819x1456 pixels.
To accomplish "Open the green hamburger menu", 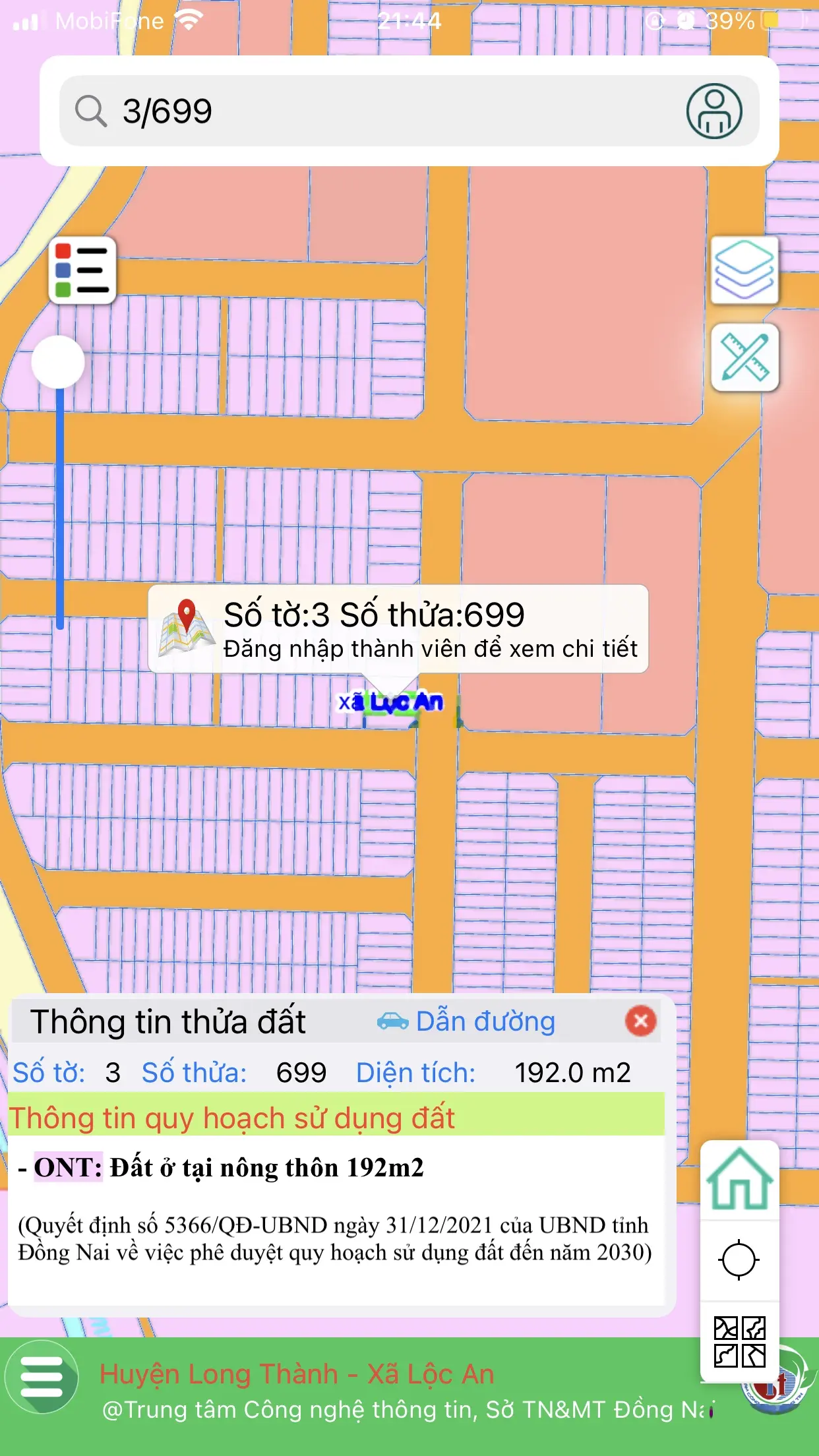I will click(x=42, y=1377).
